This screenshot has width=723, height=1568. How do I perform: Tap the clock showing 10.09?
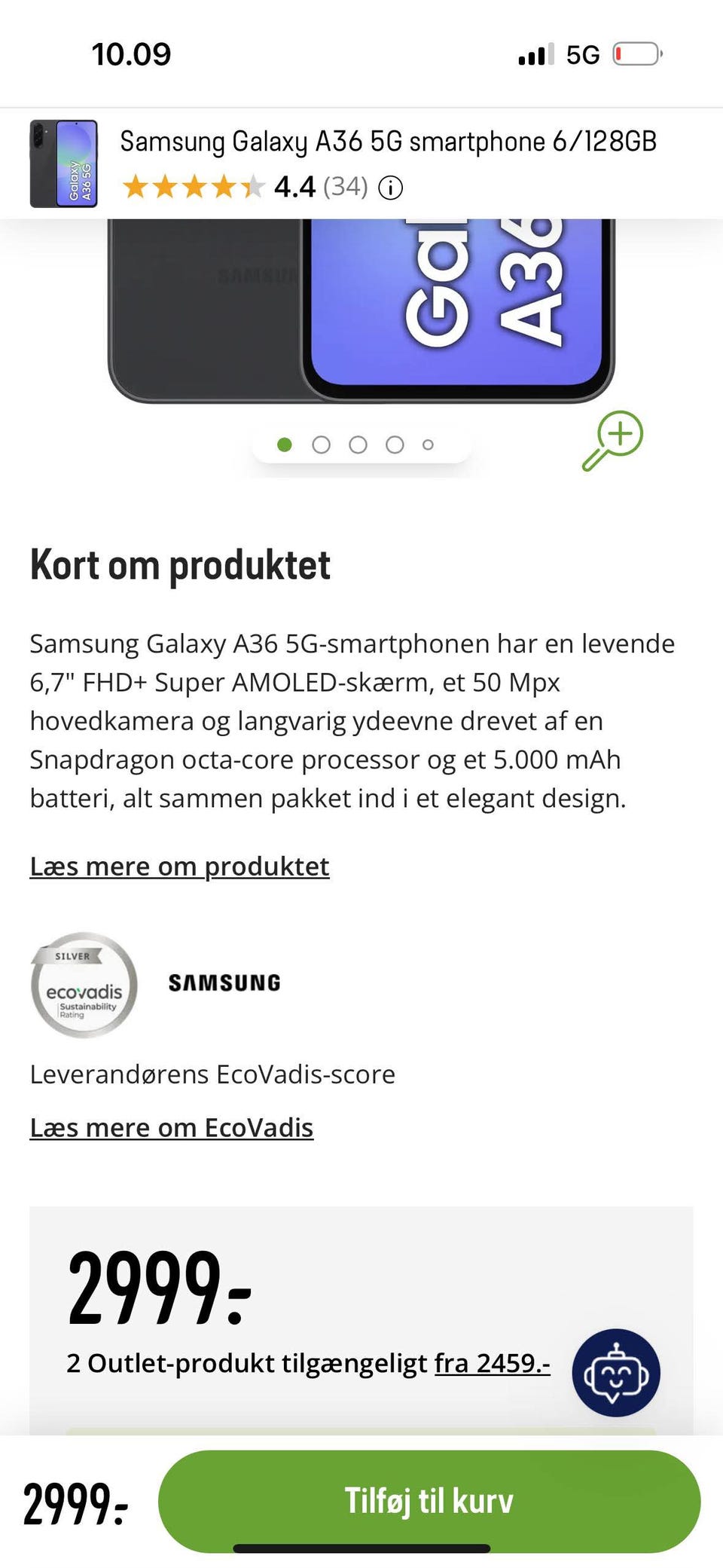[x=132, y=53]
